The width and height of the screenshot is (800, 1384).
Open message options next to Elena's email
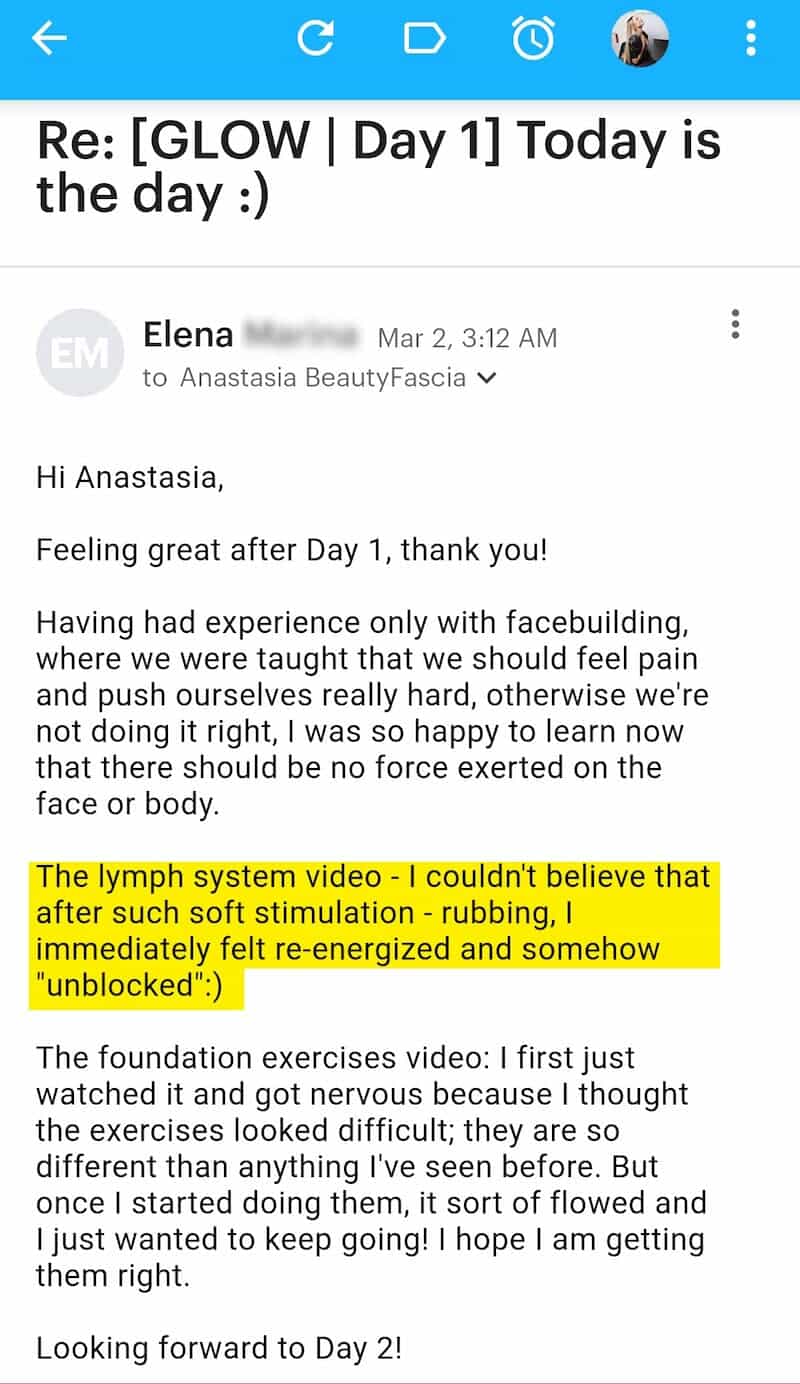click(736, 324)
